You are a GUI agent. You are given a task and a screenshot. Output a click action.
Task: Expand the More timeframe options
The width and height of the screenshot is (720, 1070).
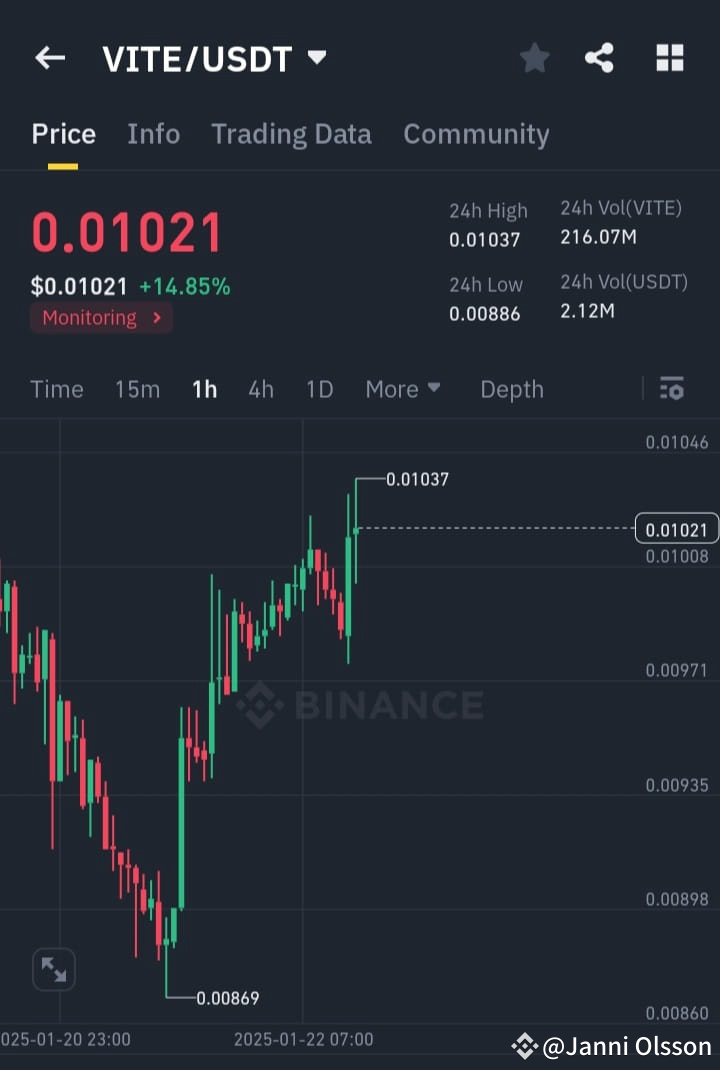(403, 389)
